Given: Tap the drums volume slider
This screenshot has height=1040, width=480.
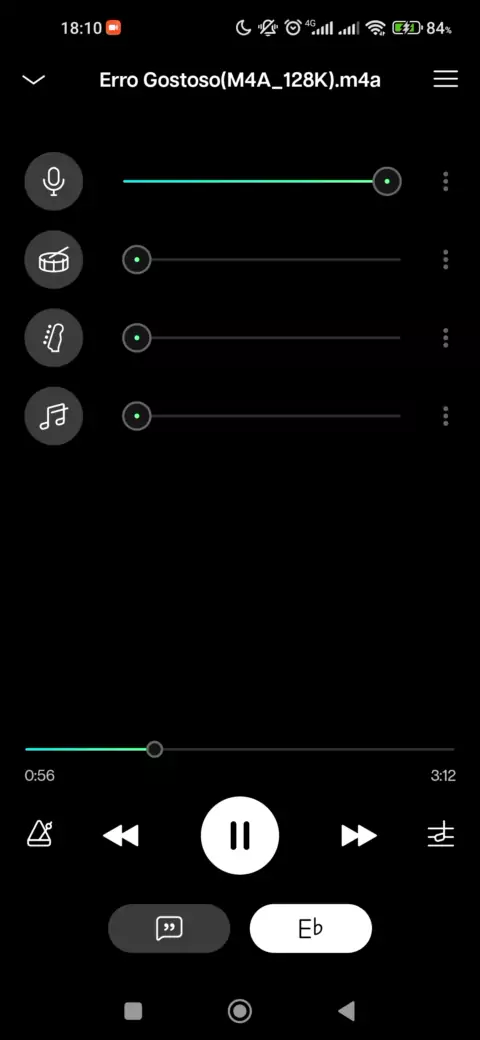Looking at the screenshot, I should coord(262,260).
